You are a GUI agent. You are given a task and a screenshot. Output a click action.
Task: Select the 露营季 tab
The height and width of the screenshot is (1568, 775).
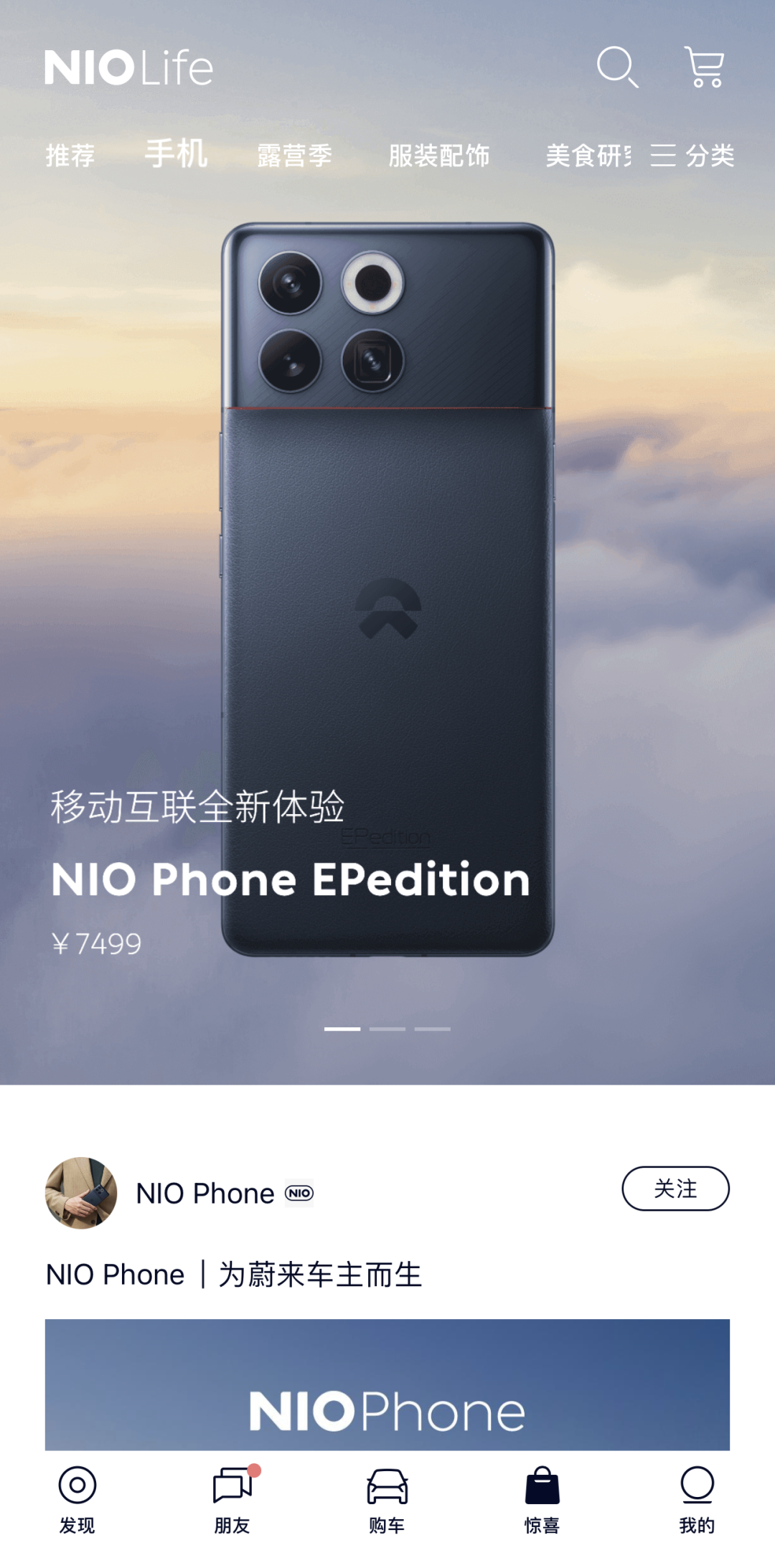294,156
